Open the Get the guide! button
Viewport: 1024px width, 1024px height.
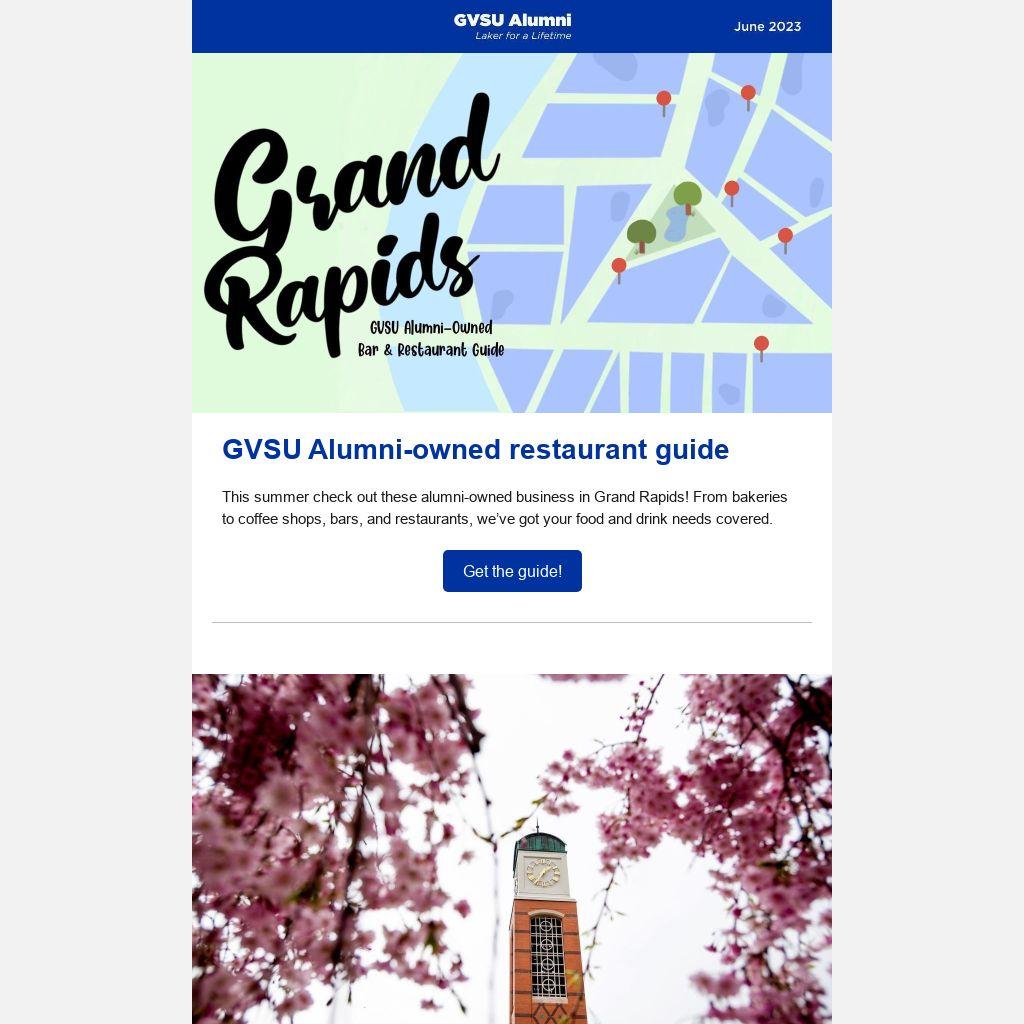point(512,571)
